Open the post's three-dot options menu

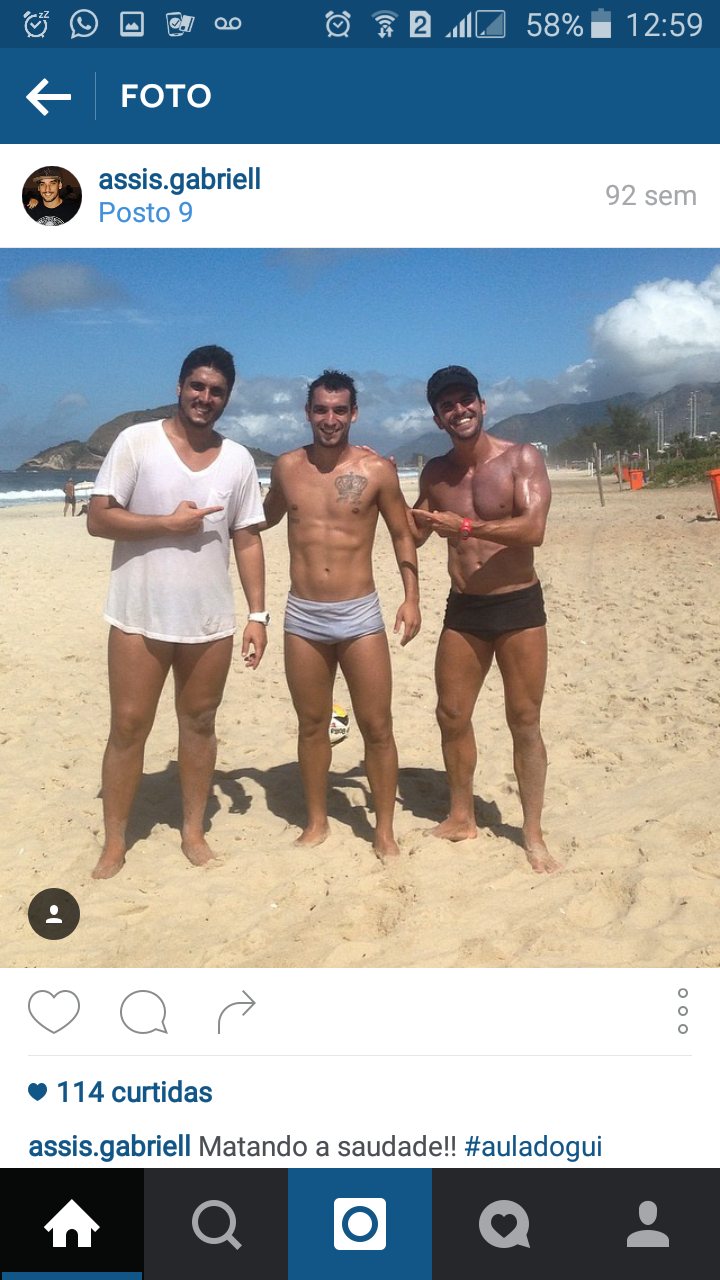[683, 1011]
